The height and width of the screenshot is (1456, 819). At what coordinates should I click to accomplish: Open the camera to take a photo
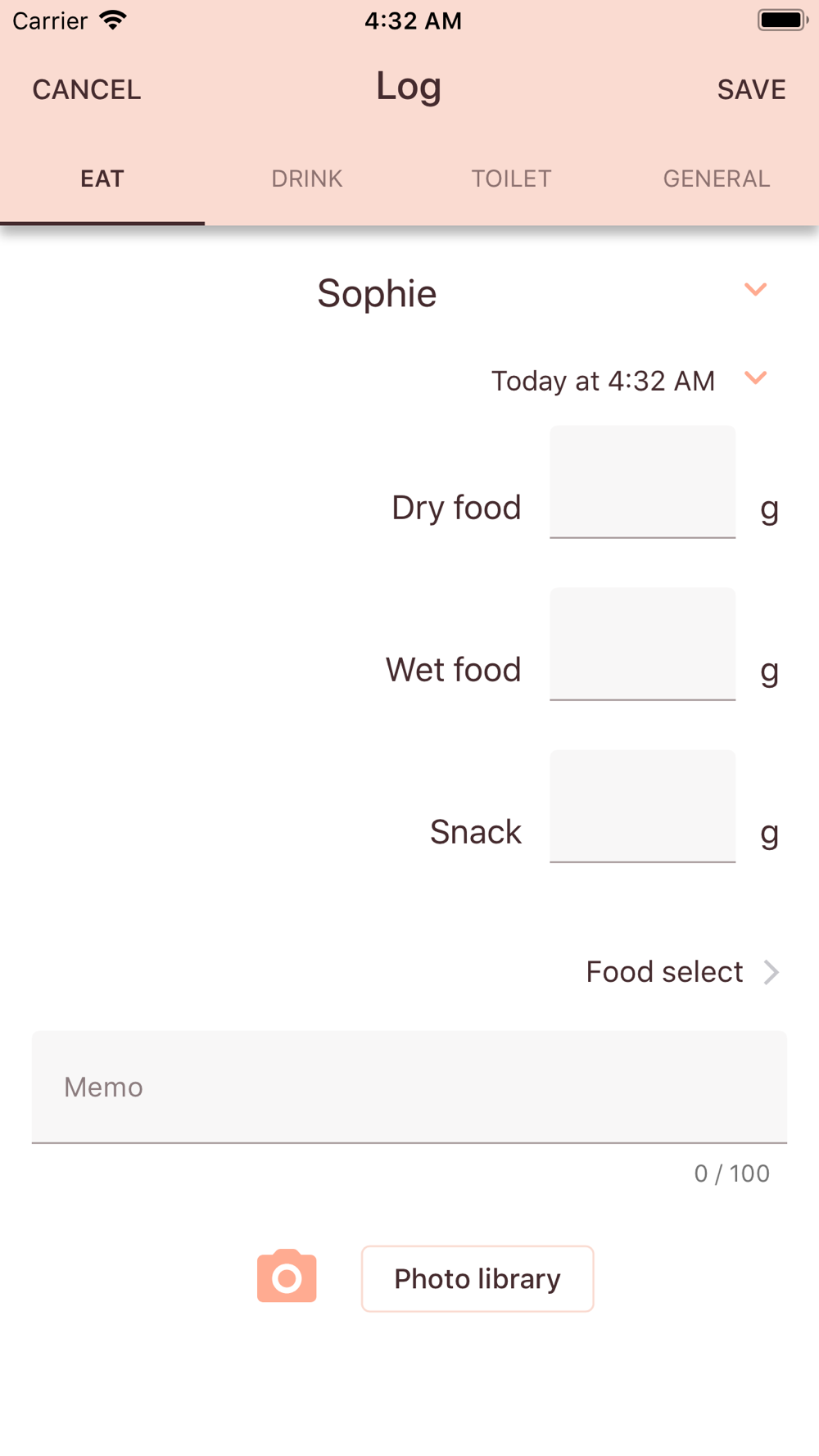[x=287, y=1276]
